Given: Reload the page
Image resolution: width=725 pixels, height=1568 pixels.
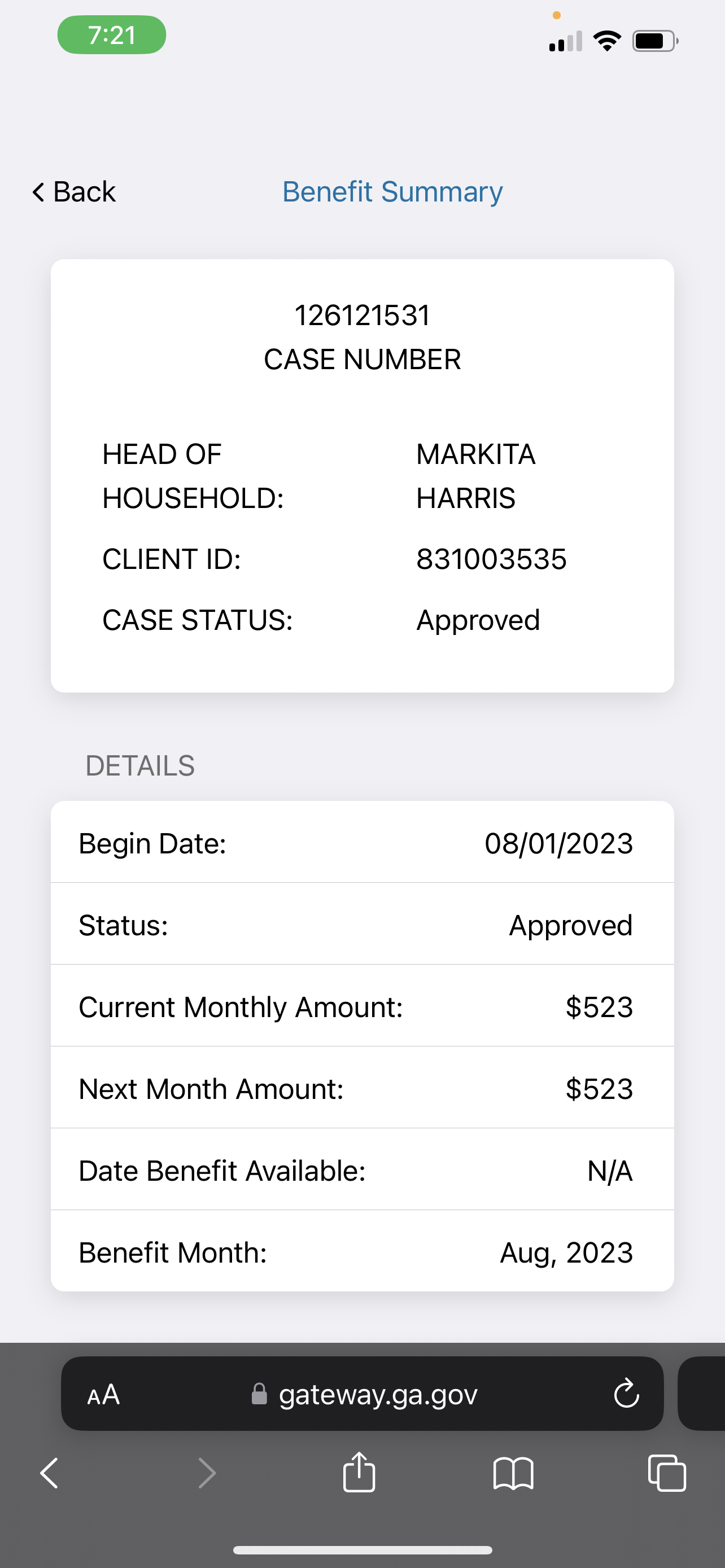Looking at the screenshot, I should [626, 1393].
